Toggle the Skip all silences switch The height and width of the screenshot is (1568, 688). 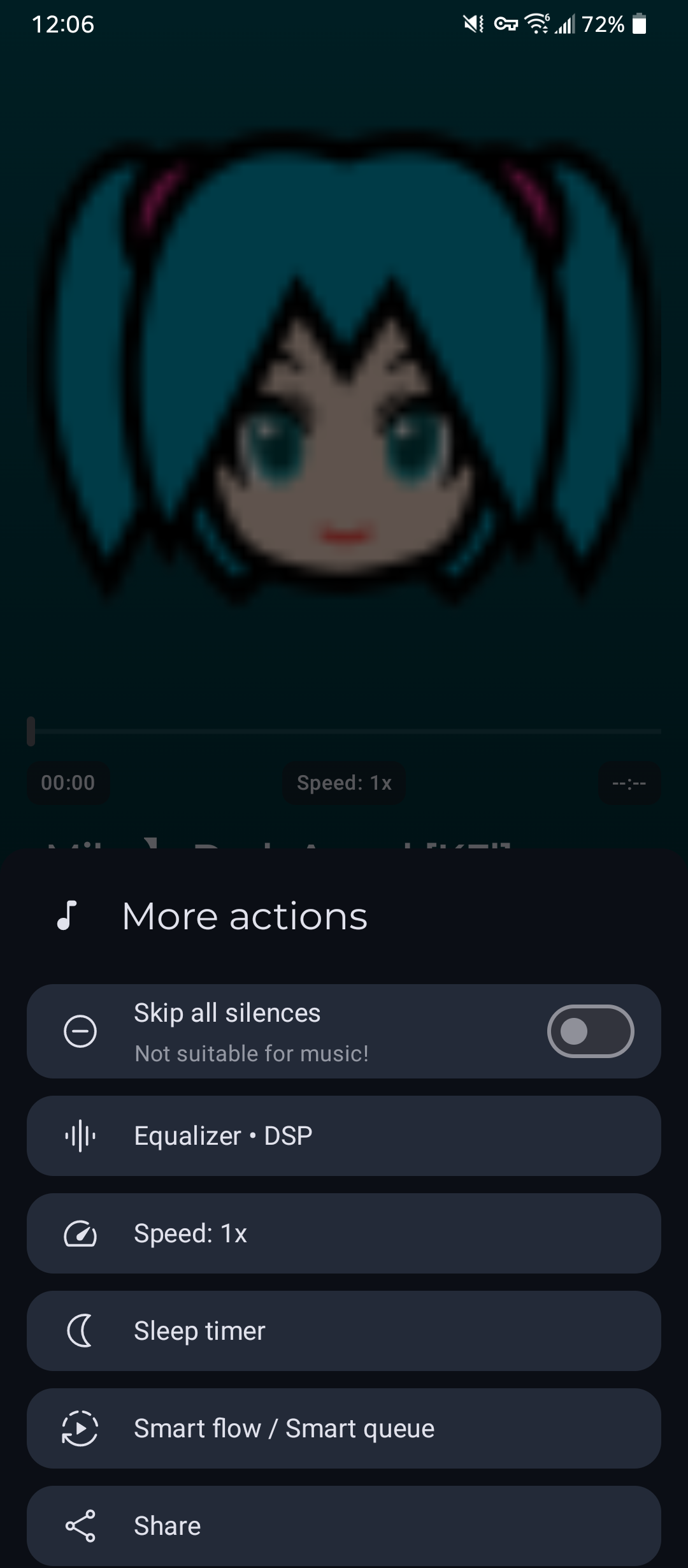coord(590,1031)
